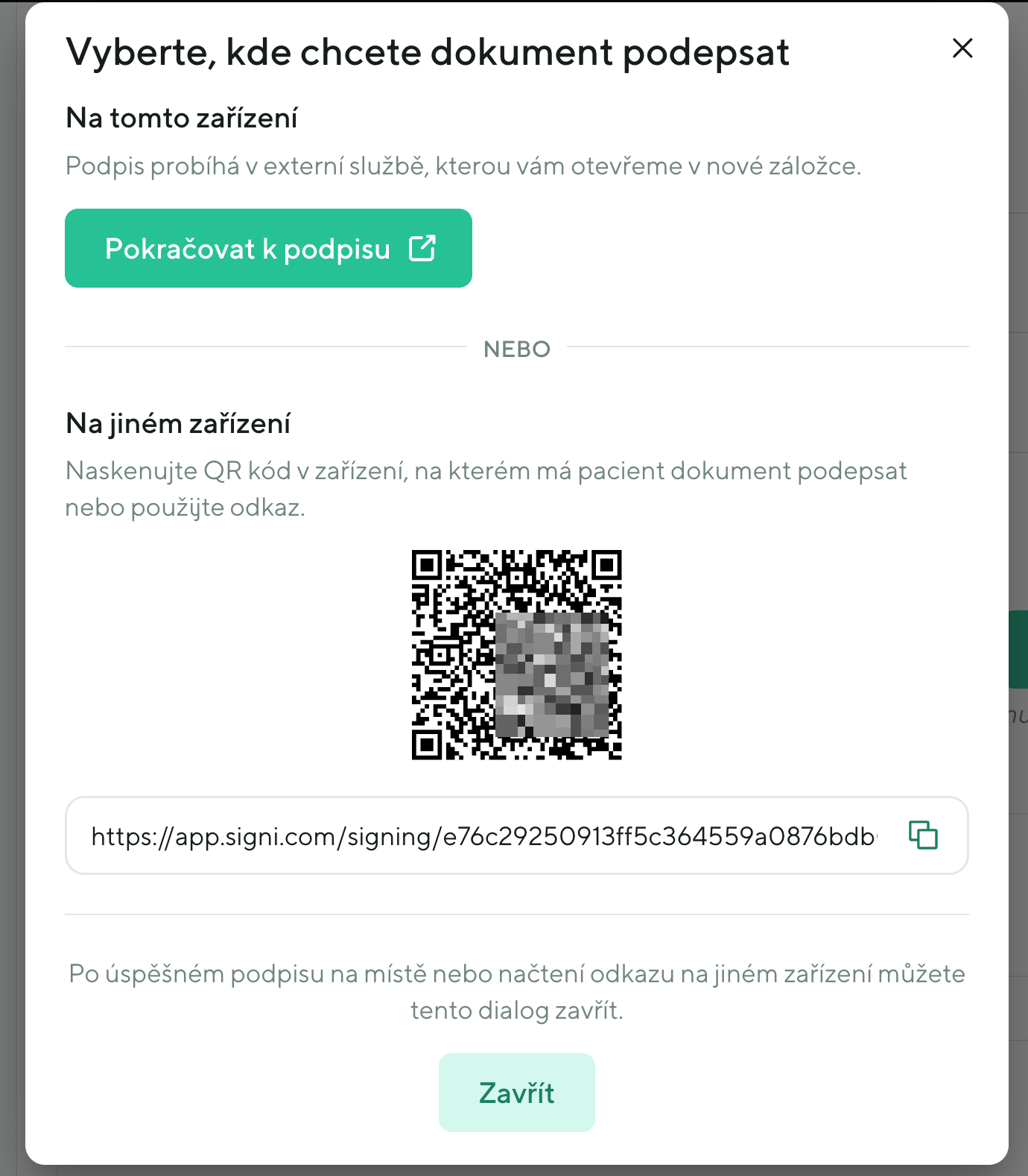This screenshot has width=1028, height=1176.
Task: Tap the Zavřít button
Action: (516, 1093)
